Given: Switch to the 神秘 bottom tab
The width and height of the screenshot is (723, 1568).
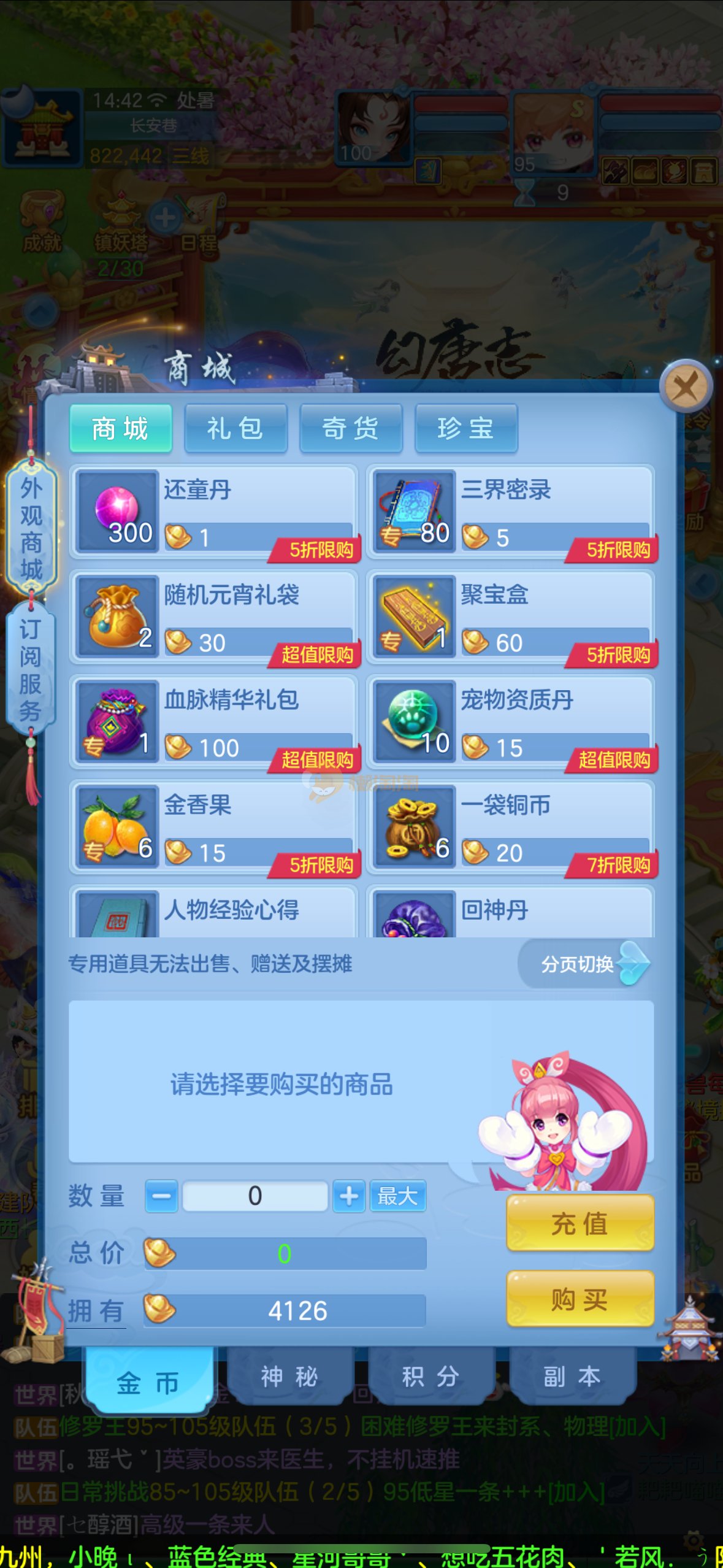Looking at the screenshot, I should coord(289,1377).
